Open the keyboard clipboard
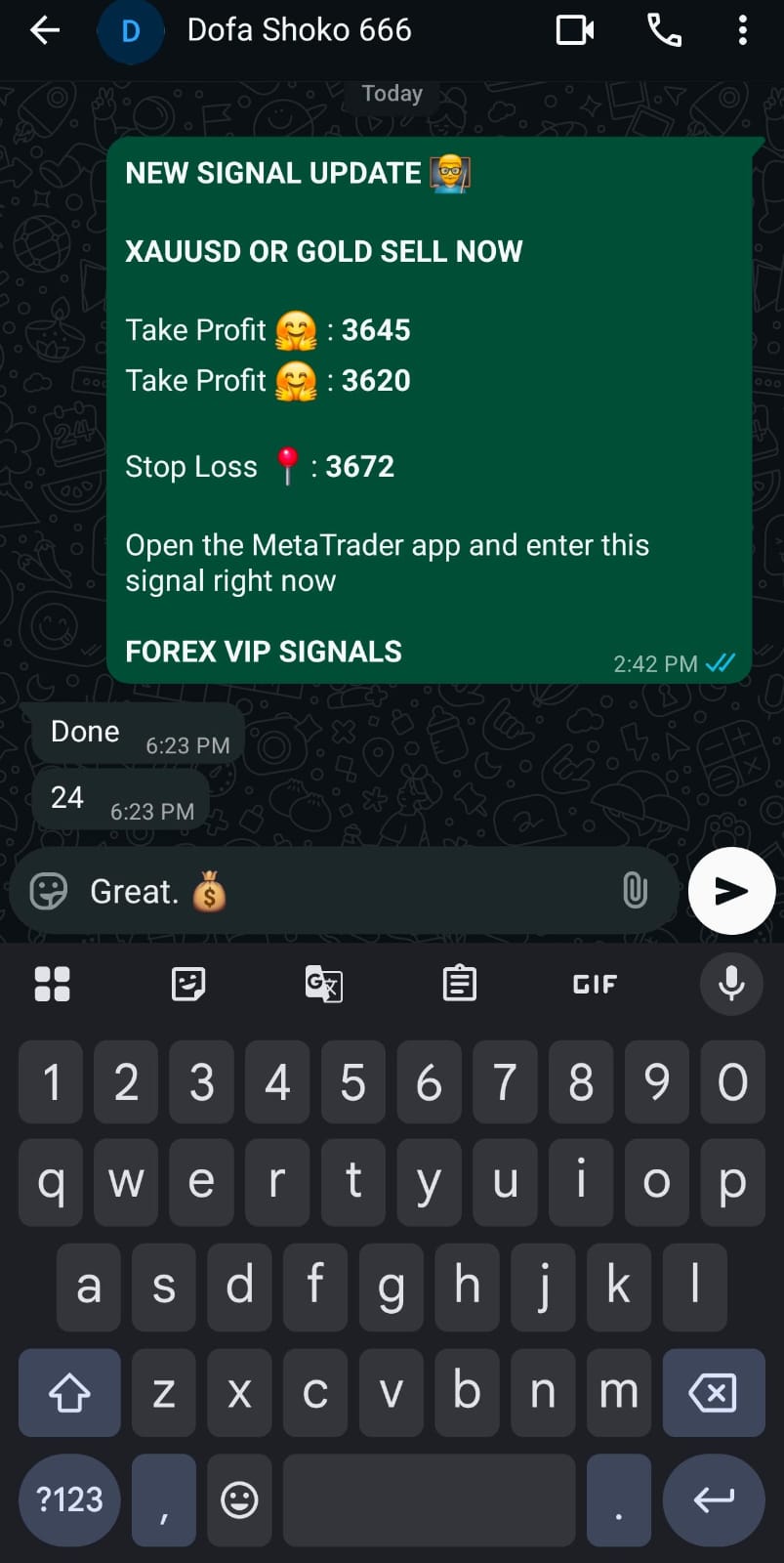The width and height of the screenshot is (784, 1563). click(x=459, y=984)
